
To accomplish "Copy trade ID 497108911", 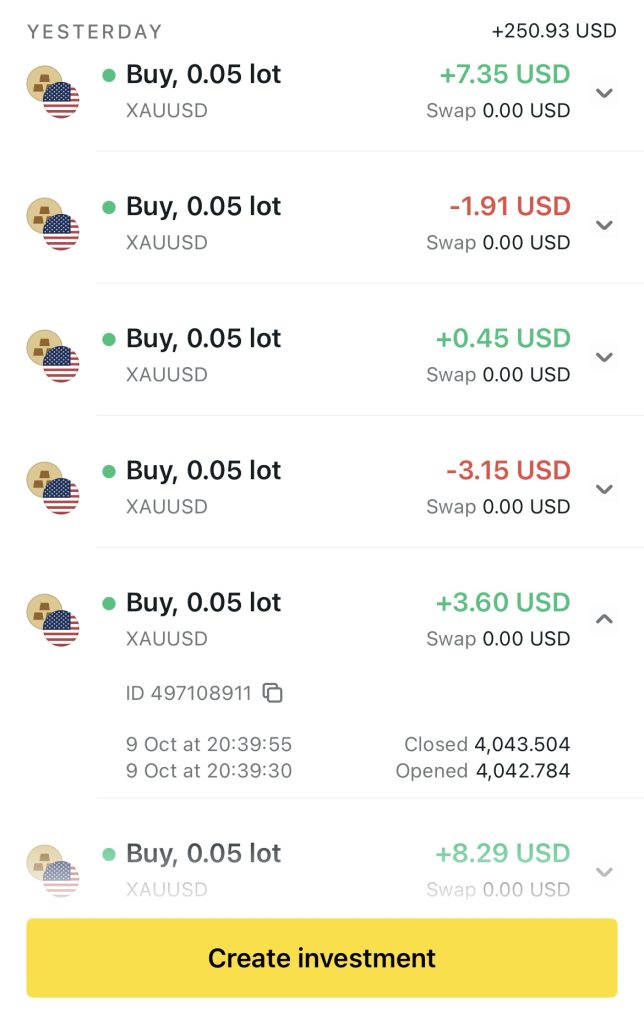I will [x=273, y=692].
